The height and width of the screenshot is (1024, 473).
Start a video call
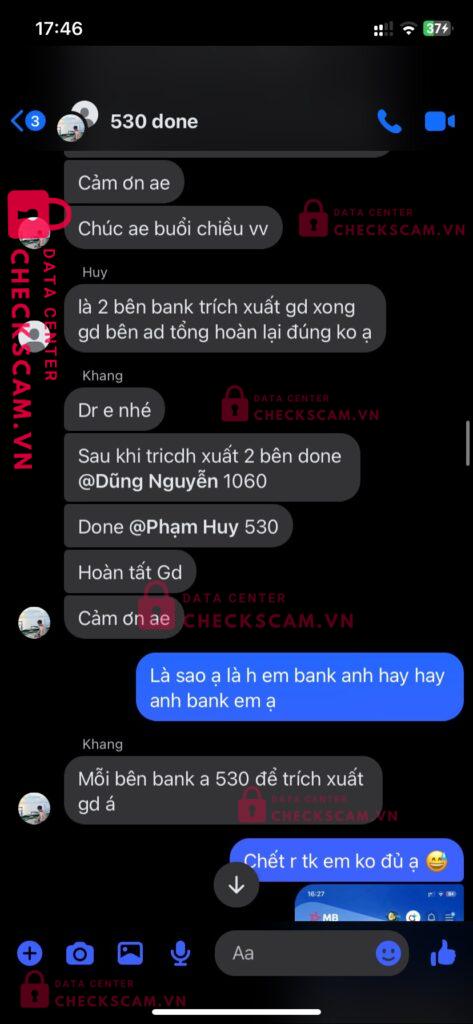[440, 121]
